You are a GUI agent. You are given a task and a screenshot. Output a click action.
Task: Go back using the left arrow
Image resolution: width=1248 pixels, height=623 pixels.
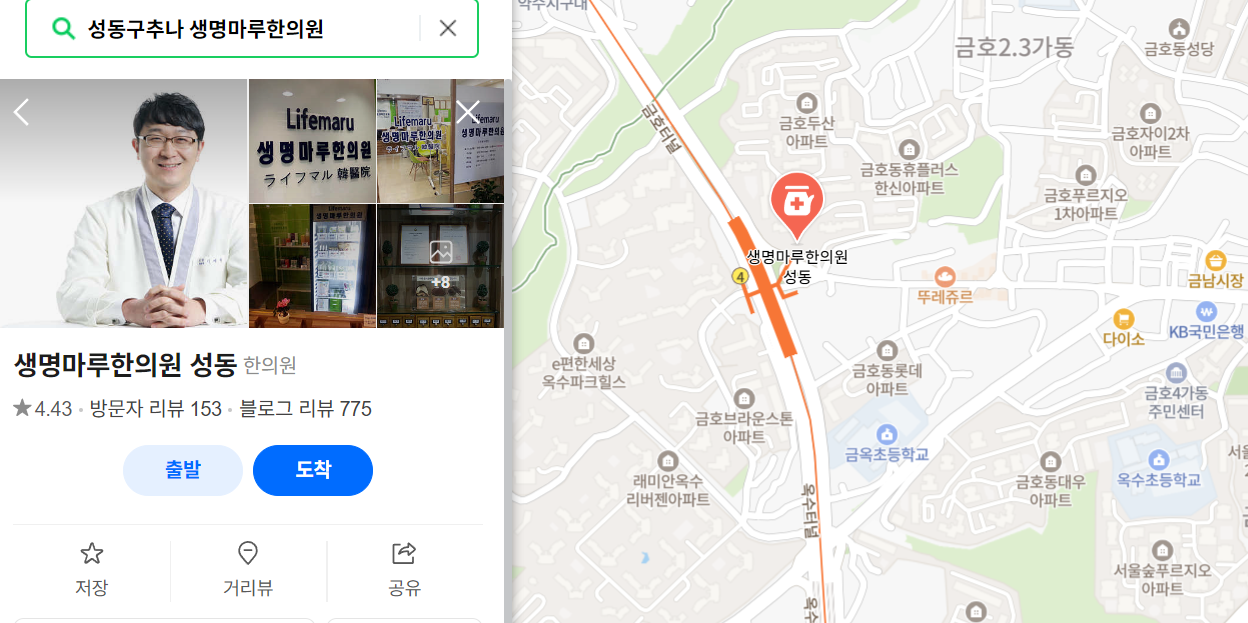(x=21, y=111)
